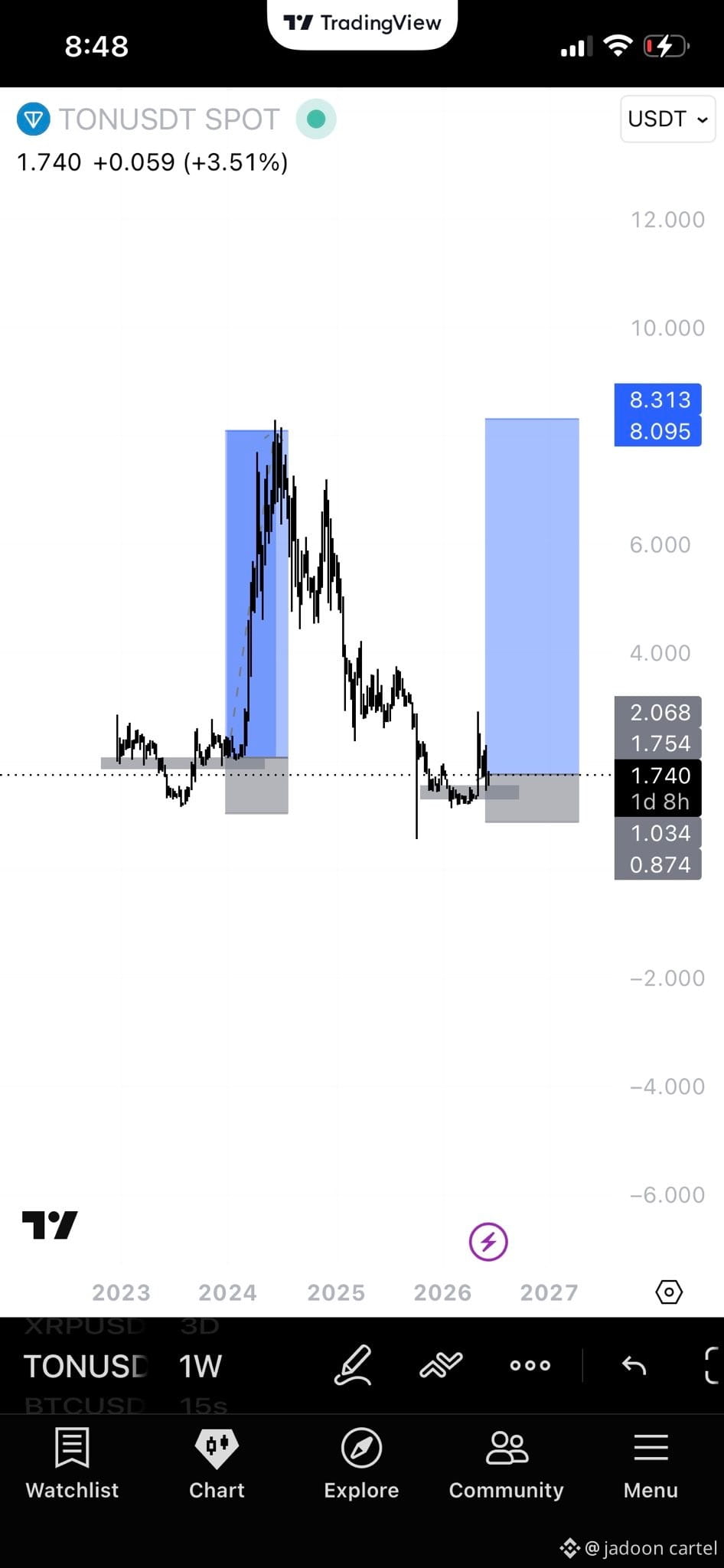
Task: Switch to the Watchlist tab
Action: (72, 1463)
